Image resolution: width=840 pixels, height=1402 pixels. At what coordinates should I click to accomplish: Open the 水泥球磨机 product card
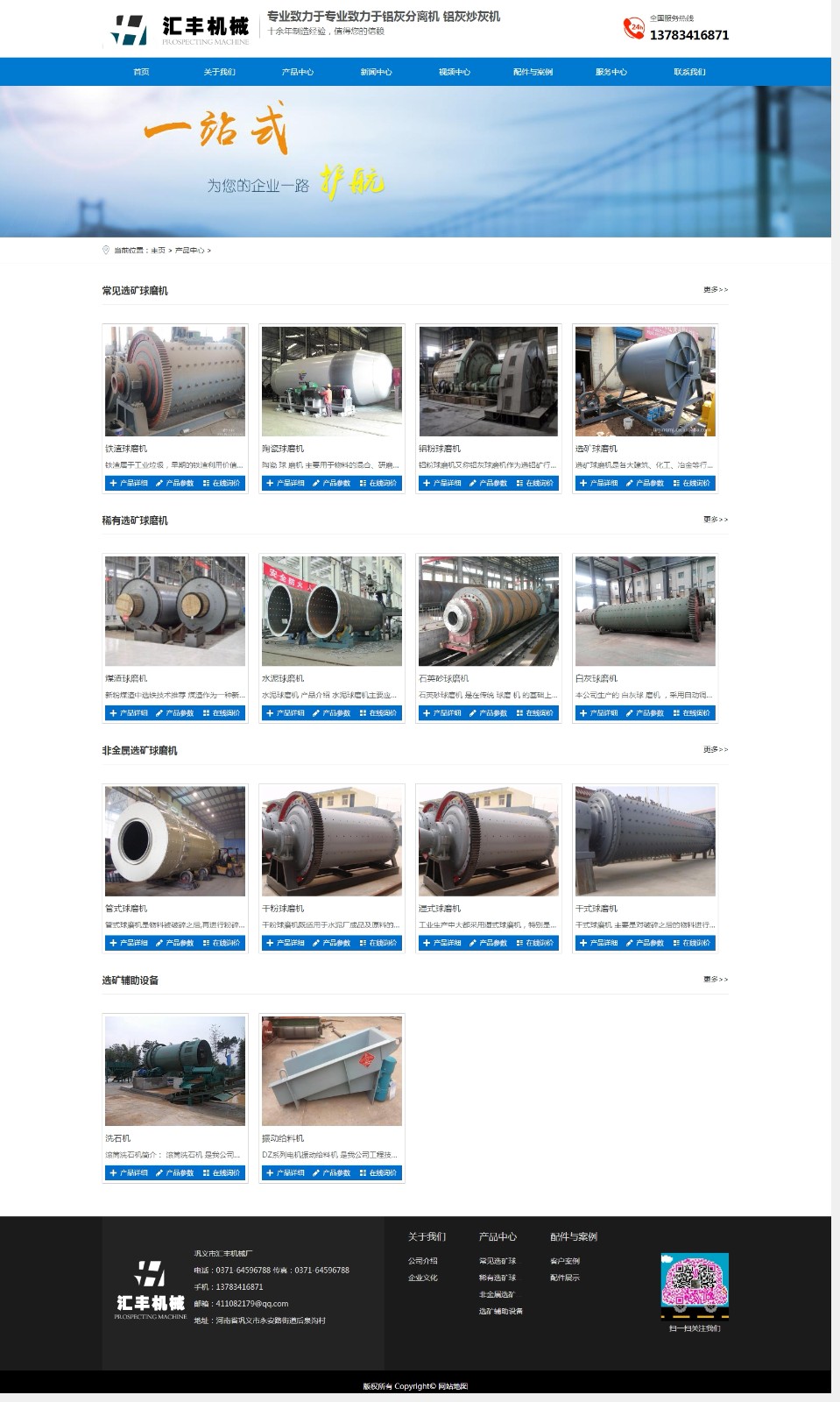pyautogui.click(x=332, y=611)
